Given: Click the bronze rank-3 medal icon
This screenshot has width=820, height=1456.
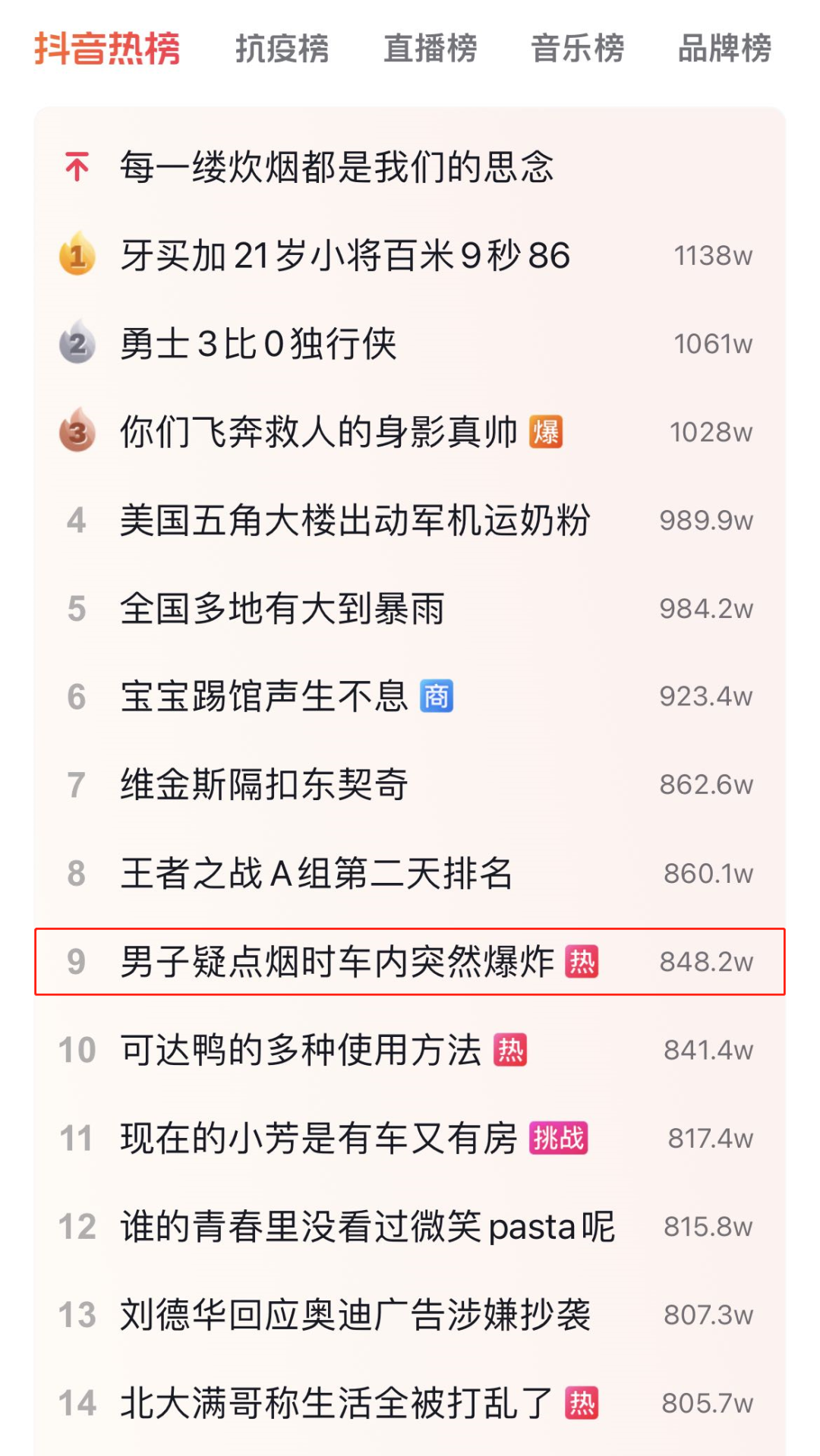Looking at the screenshot, I should point(77,433).
